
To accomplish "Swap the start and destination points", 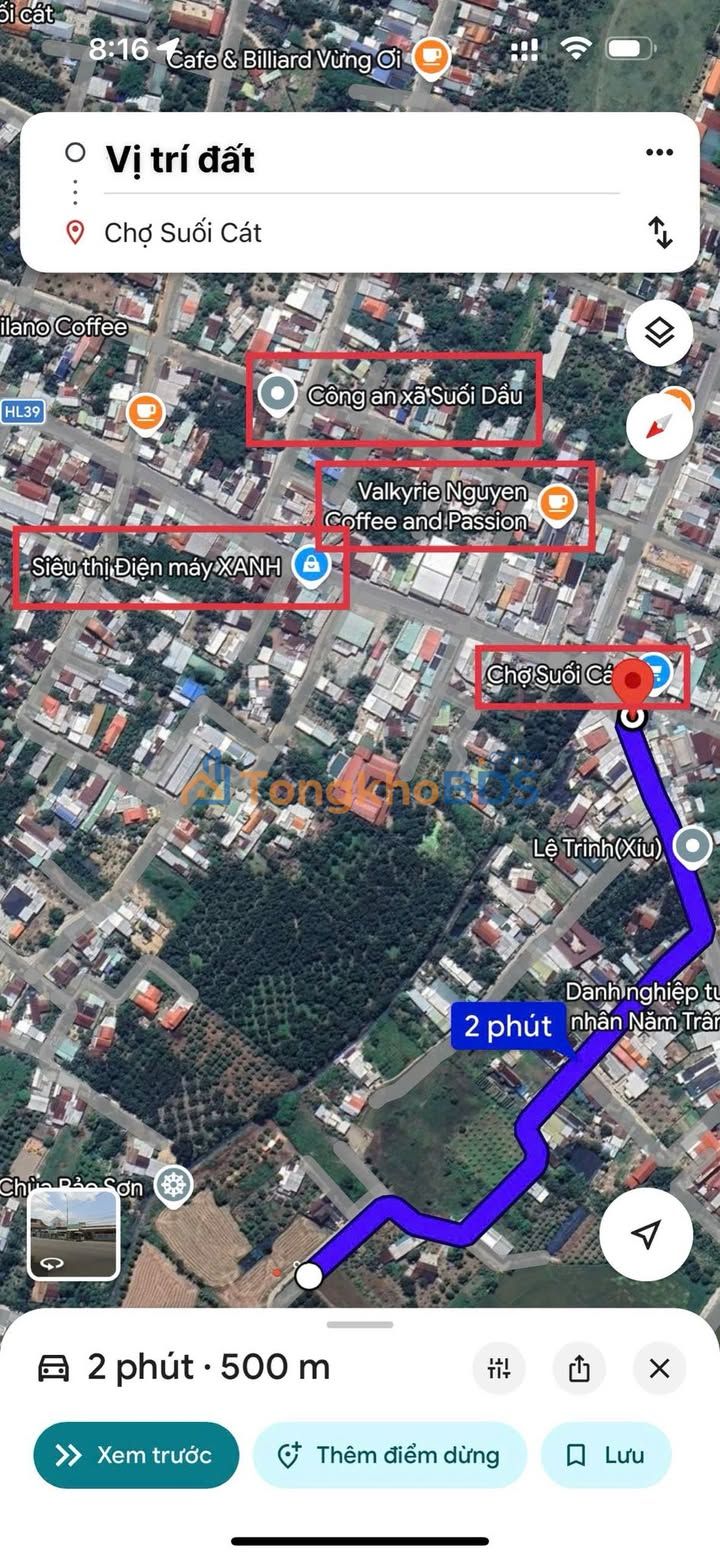I will tap(660, 232).
